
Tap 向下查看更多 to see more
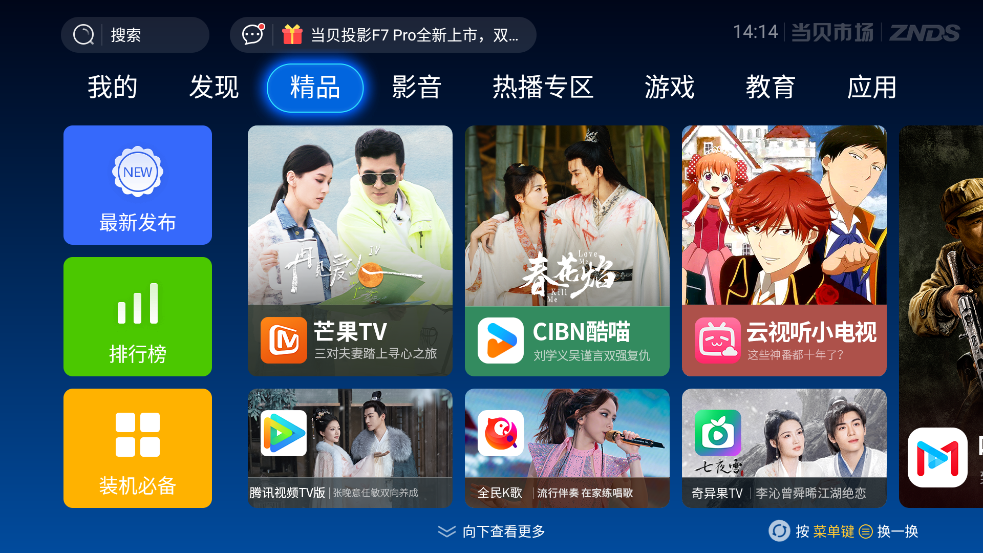pos(492,531)
